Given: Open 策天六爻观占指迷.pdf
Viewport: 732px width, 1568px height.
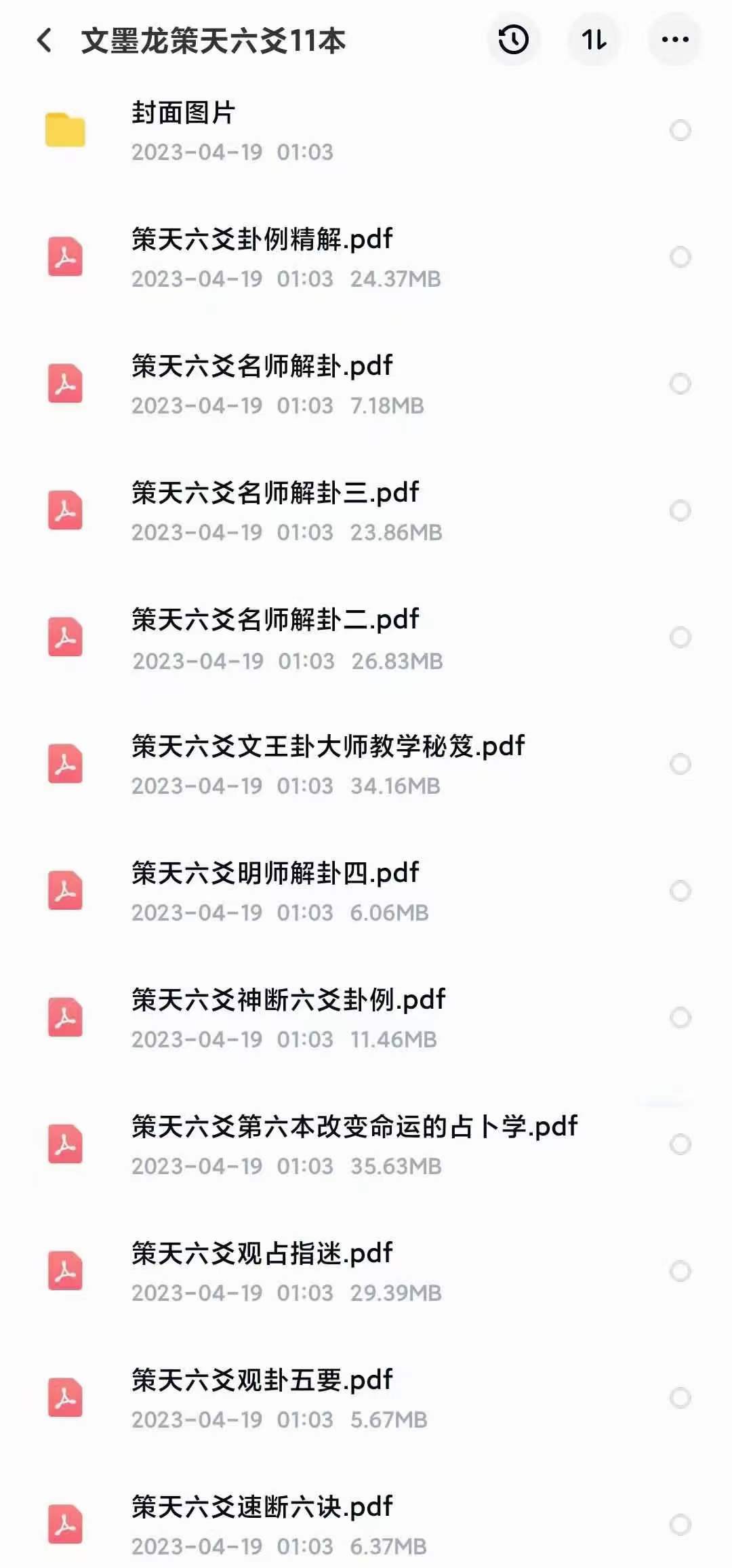Looking at the screenshot, I should [x=366, y=1272].
